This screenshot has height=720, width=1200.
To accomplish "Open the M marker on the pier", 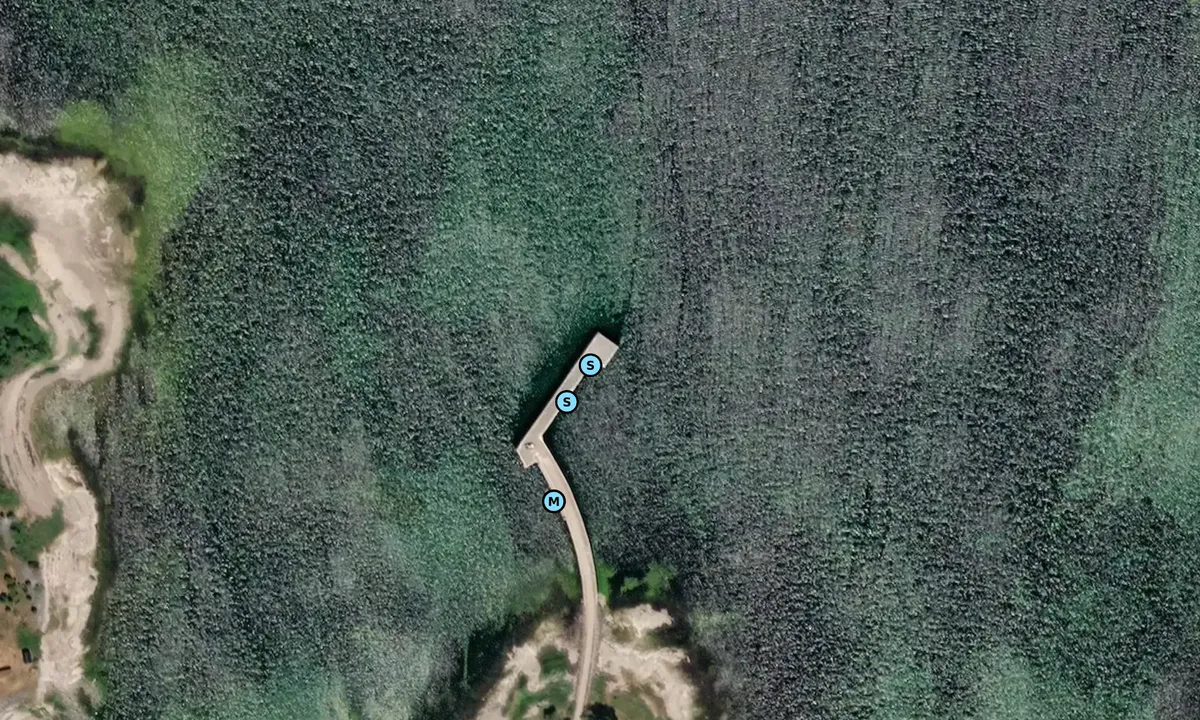I will coord(554,501).
